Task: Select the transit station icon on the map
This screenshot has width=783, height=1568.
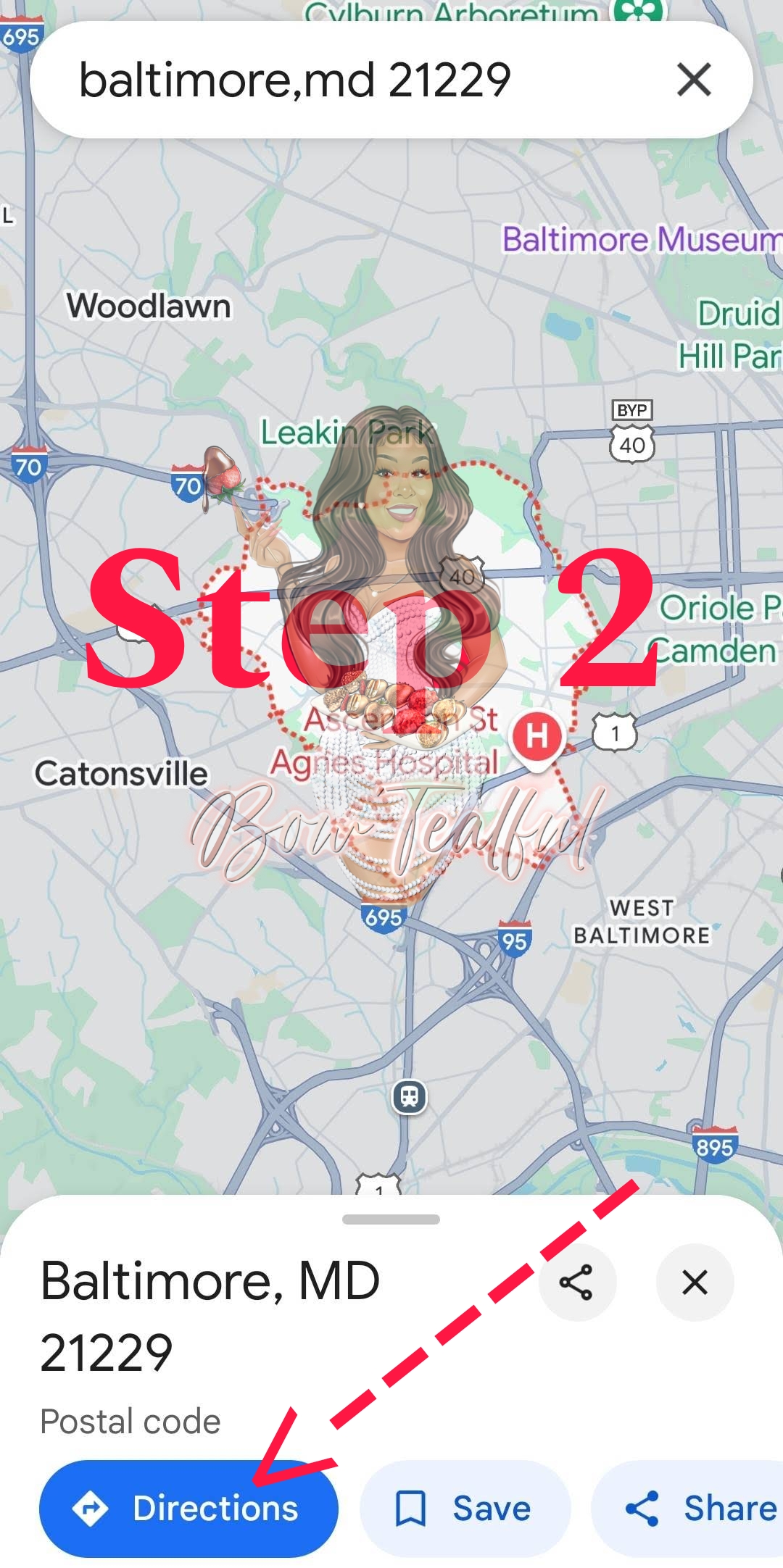Action: click(x=410, y=1096)
